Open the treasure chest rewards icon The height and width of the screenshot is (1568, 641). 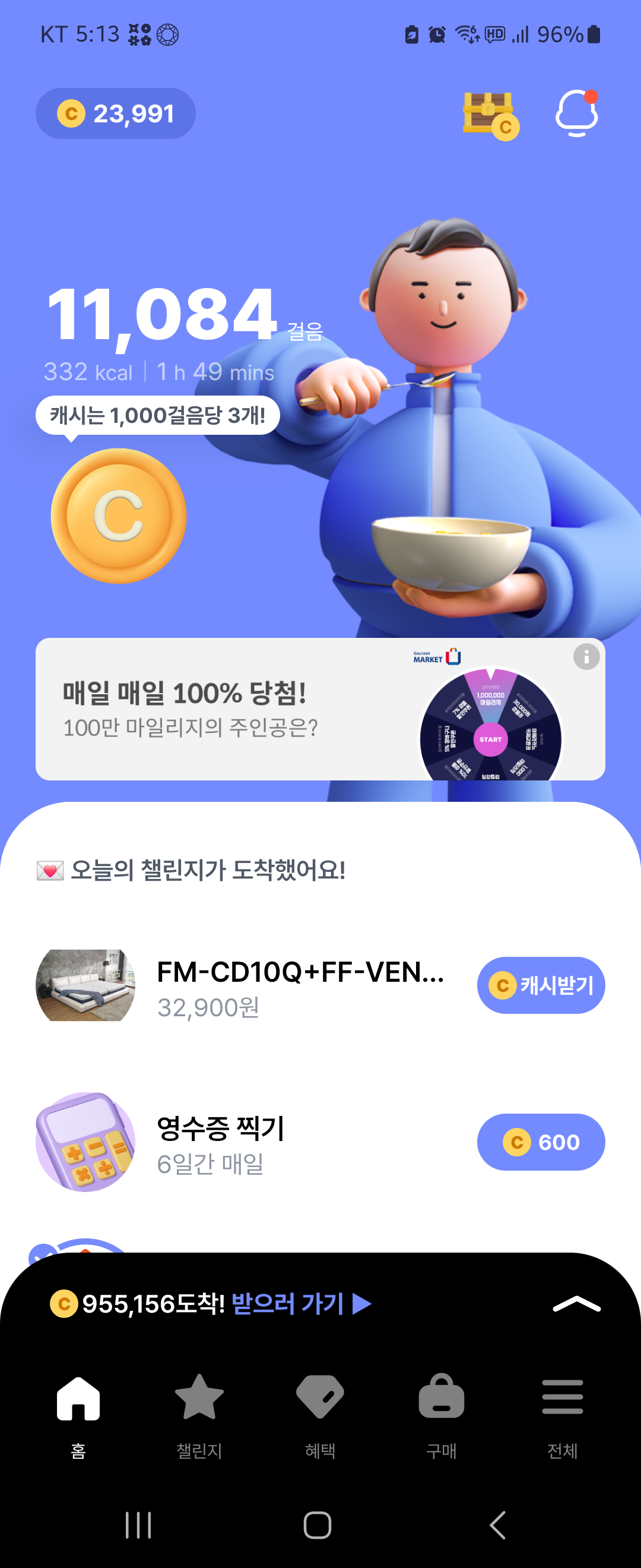490,115
